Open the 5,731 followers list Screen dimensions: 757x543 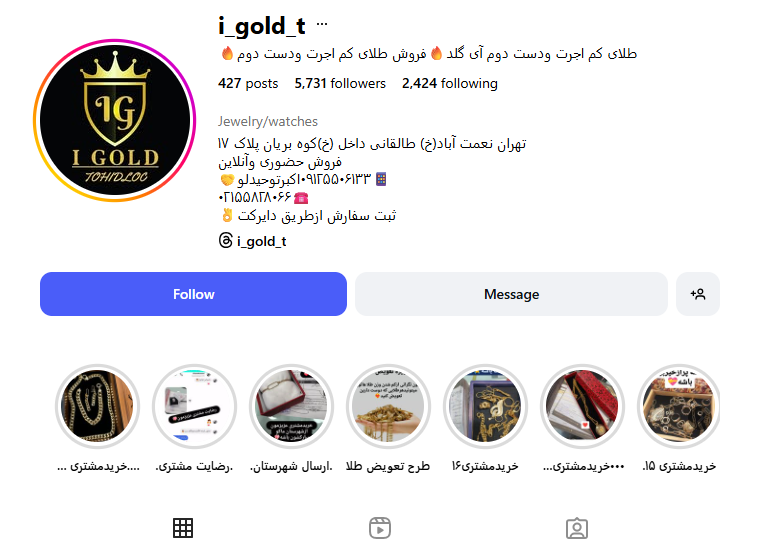(x=340, y=84)
